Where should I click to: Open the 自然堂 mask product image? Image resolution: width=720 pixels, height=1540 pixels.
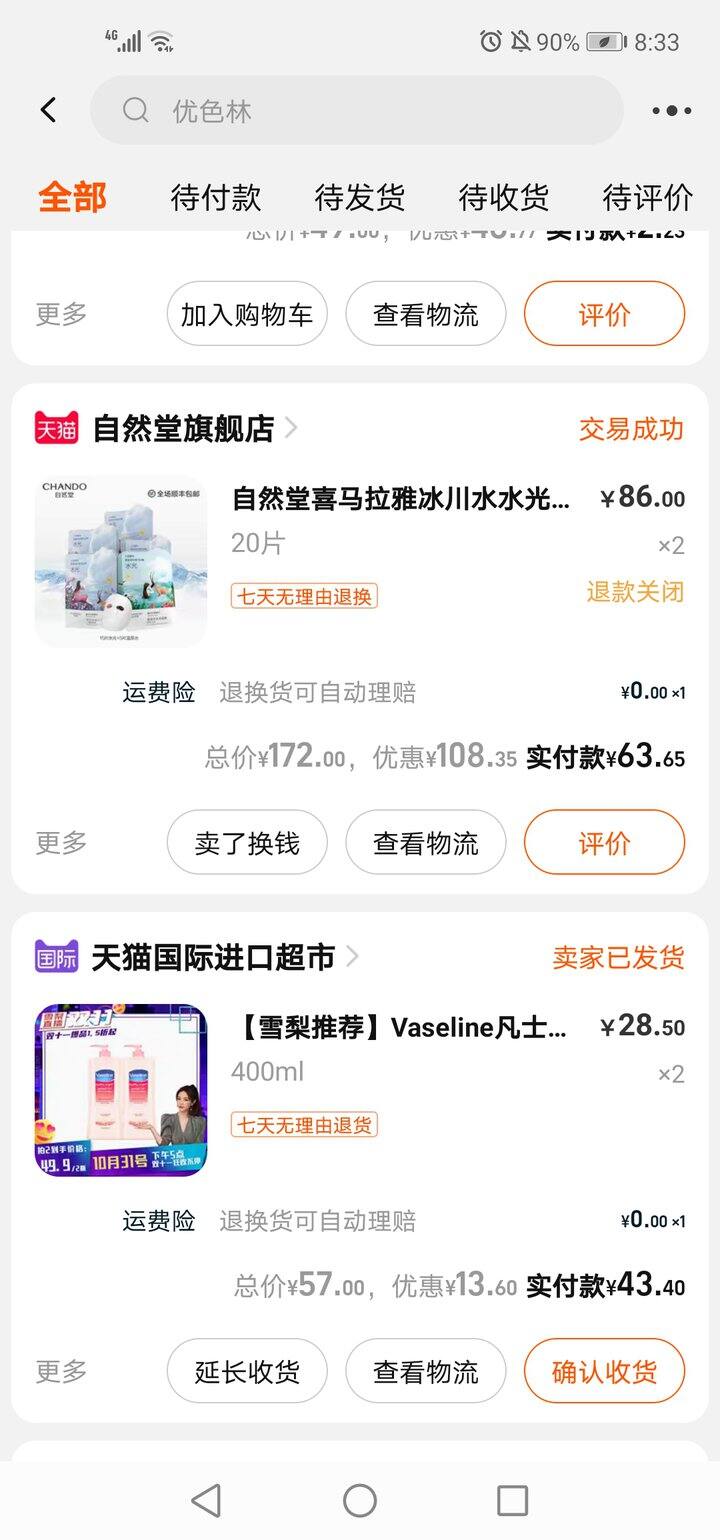[121, 560]
